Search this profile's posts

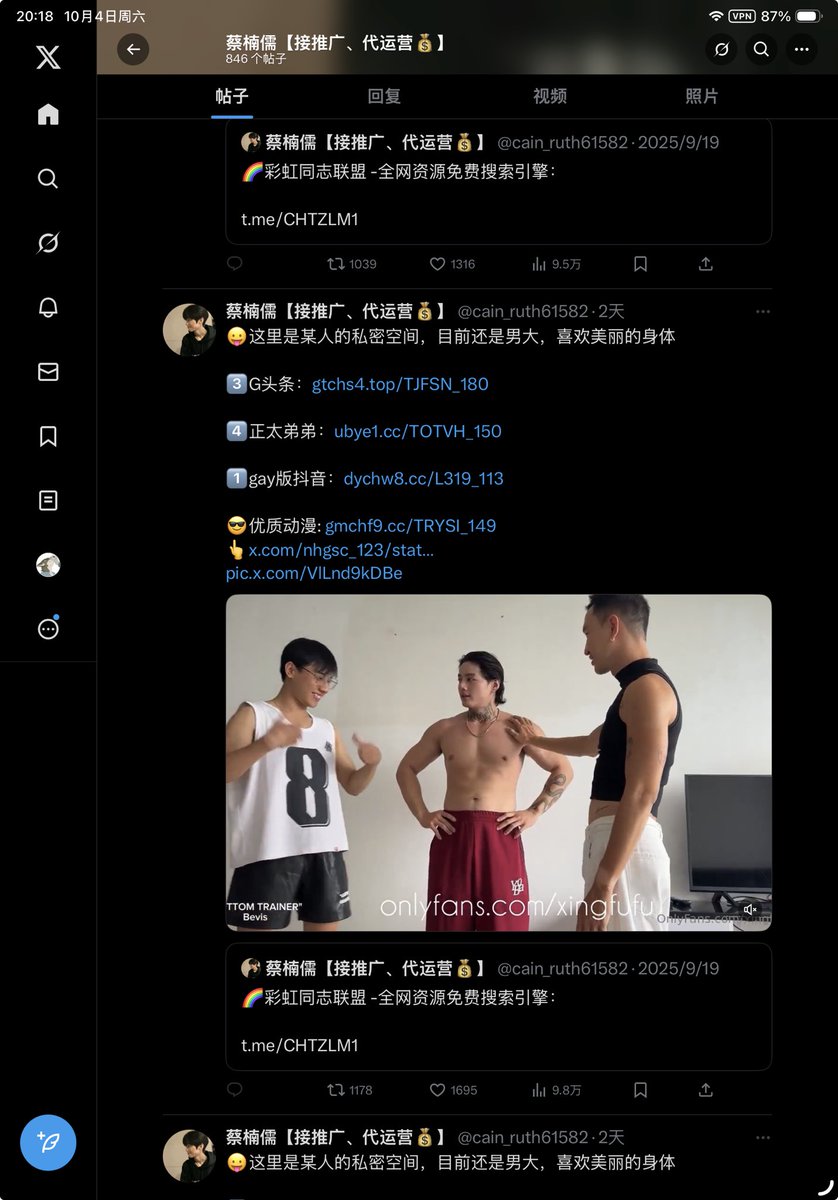click(x=761, y=49)
